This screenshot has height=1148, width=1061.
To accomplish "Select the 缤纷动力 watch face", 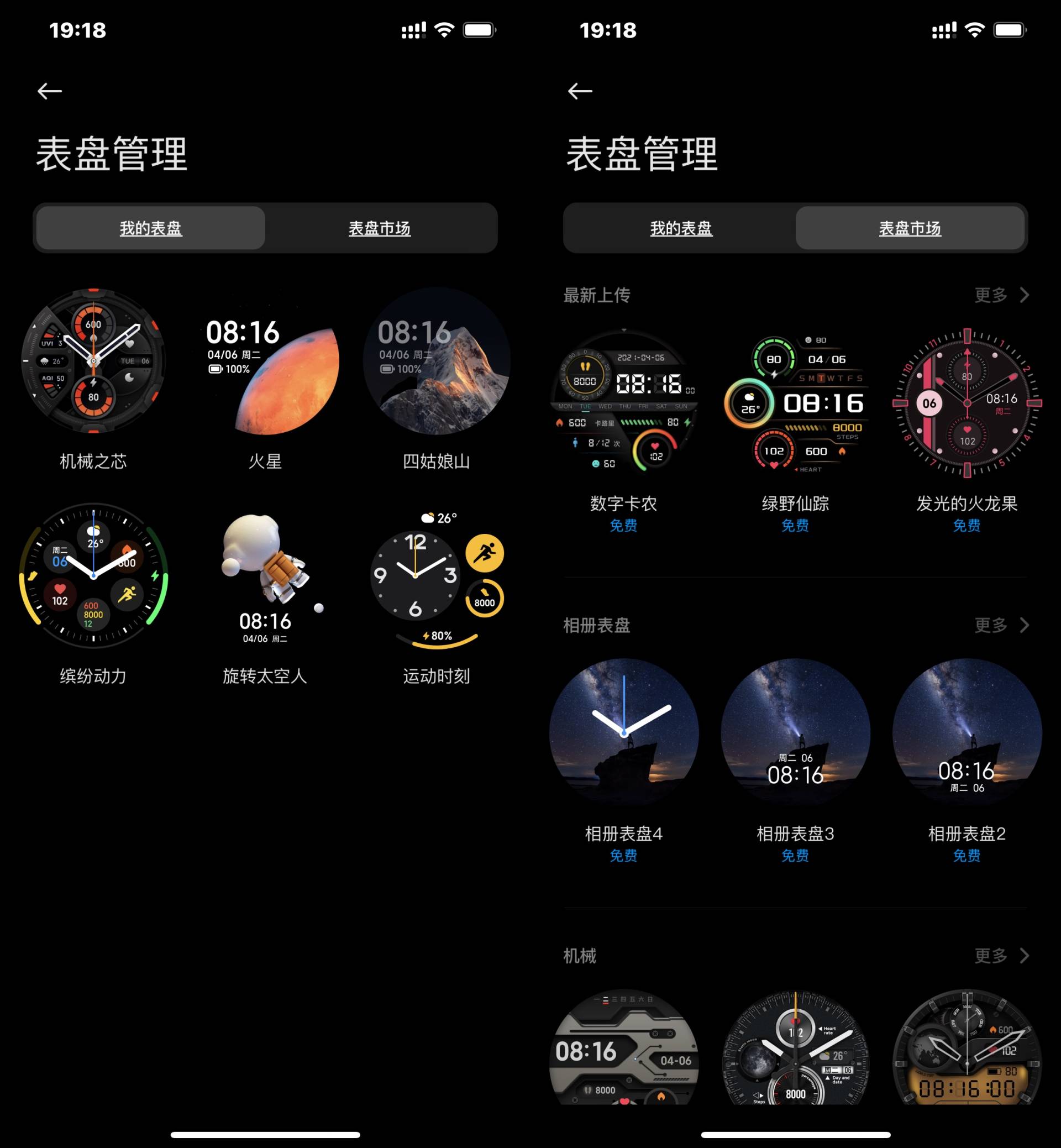I will tap(92, 577).
